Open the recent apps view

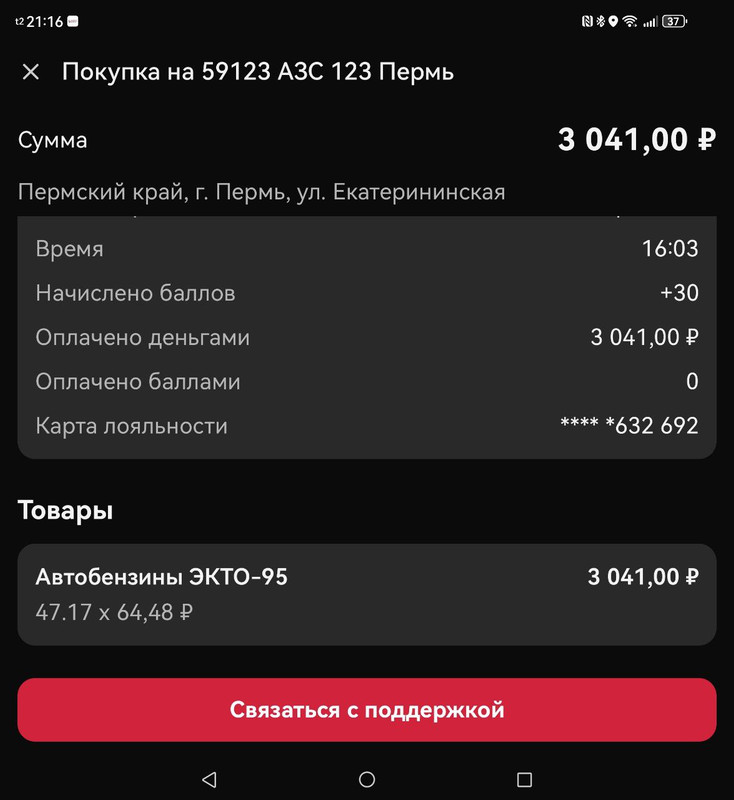click(524, 779)
